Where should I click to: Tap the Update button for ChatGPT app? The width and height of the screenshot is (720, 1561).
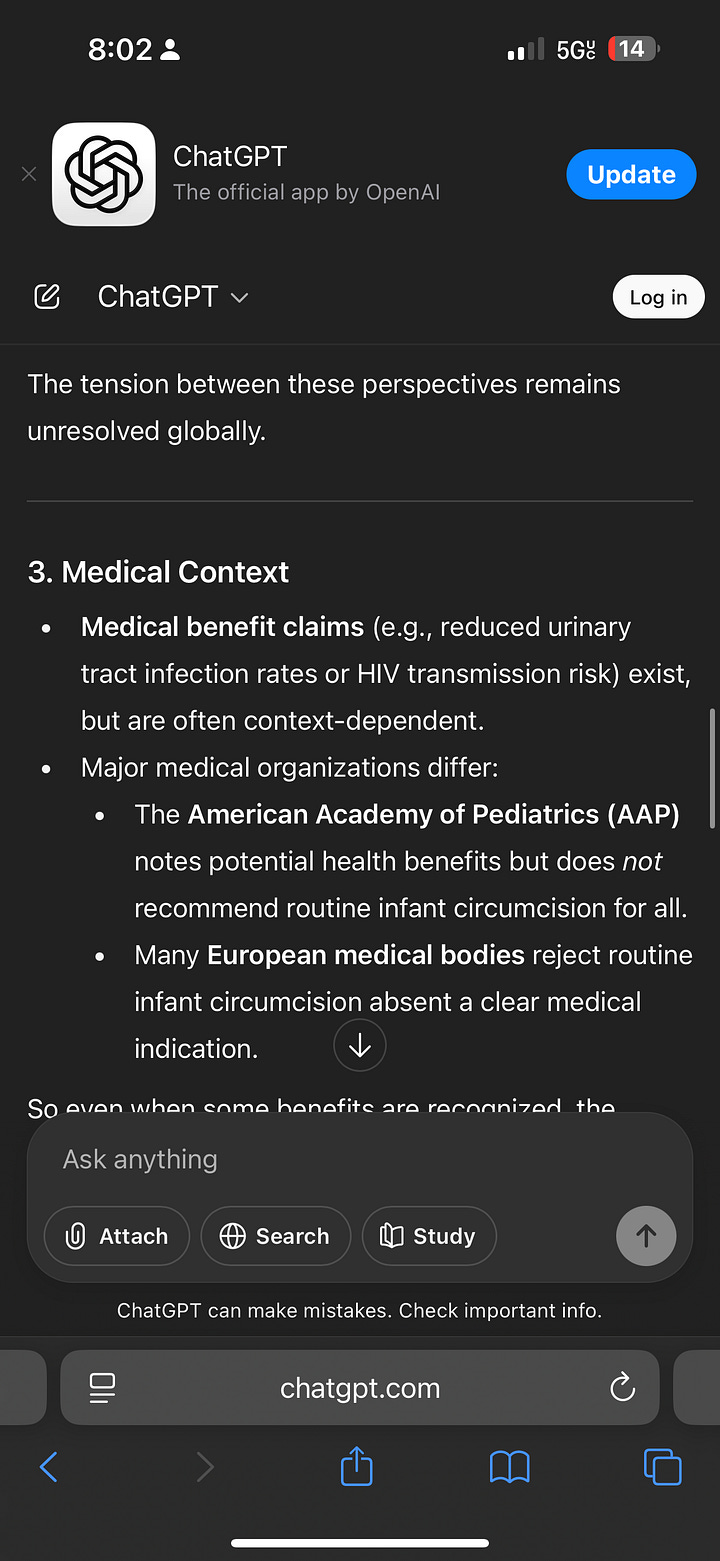tap(631, 174)
